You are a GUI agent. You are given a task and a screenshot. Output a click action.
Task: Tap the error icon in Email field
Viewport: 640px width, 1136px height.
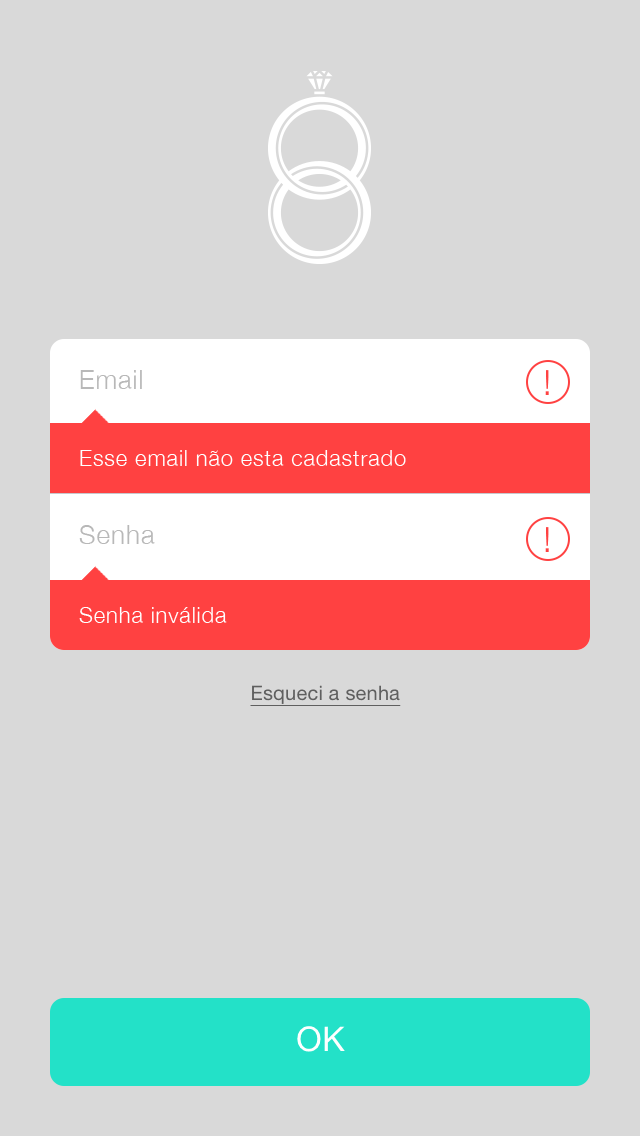[548, 382]
